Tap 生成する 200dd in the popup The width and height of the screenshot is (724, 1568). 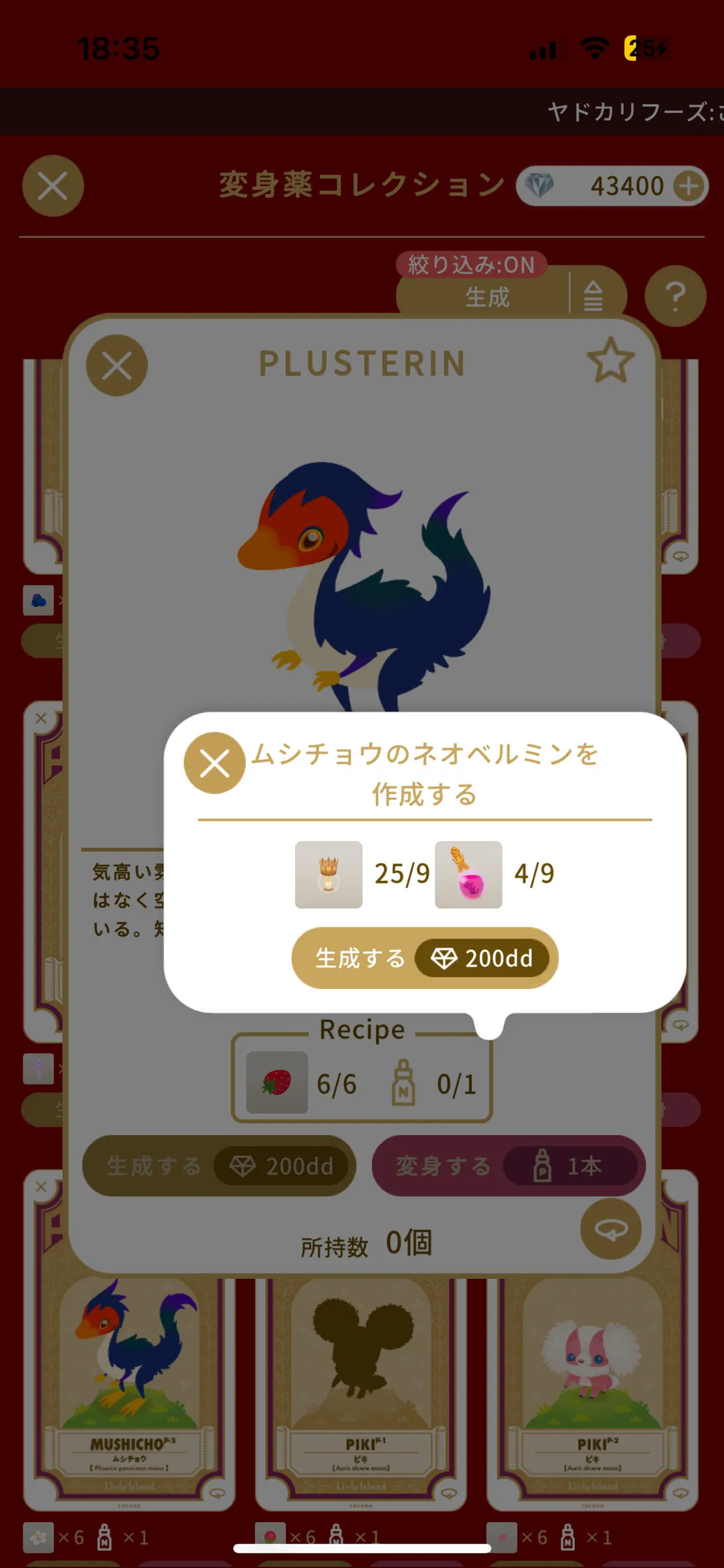tap(424, 958)
